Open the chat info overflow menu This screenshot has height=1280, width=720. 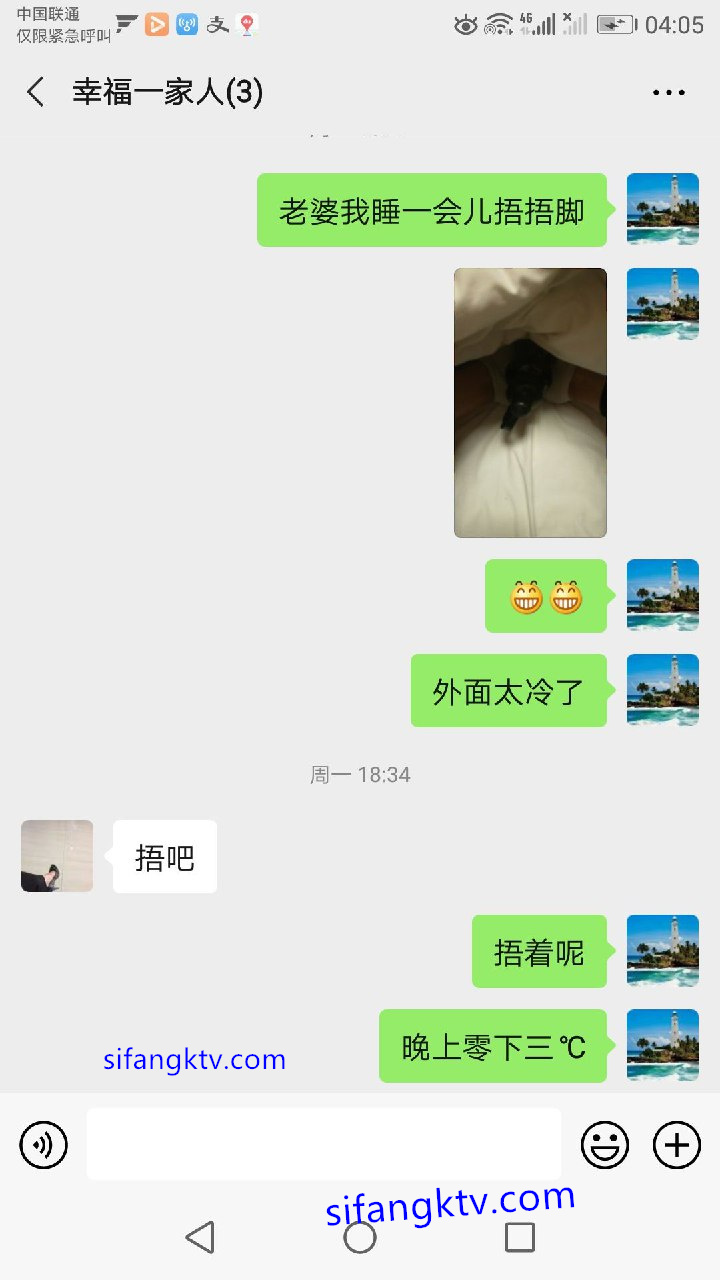pos(668,93)
